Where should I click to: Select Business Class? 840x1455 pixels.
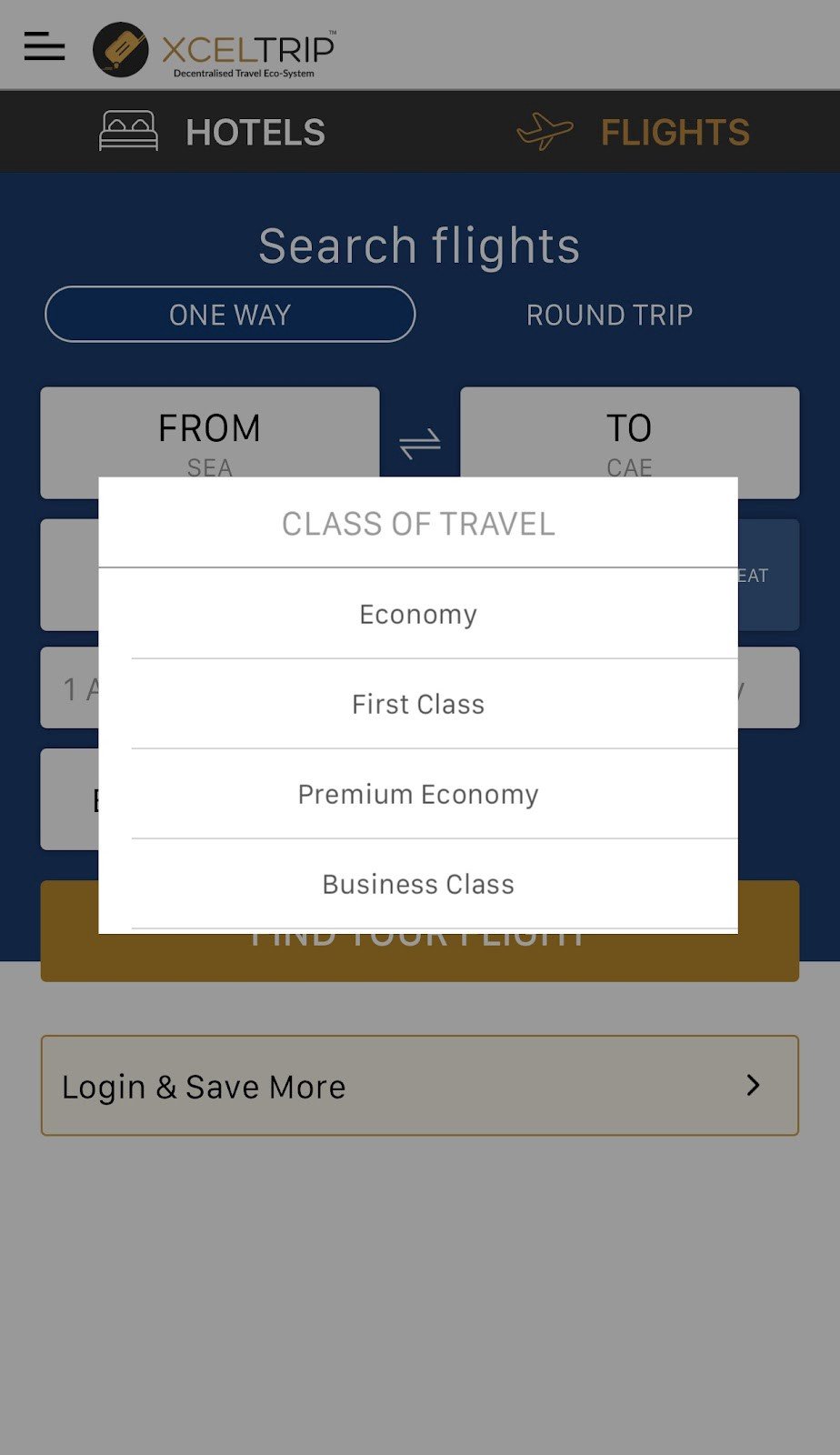(x=418, y=884)
